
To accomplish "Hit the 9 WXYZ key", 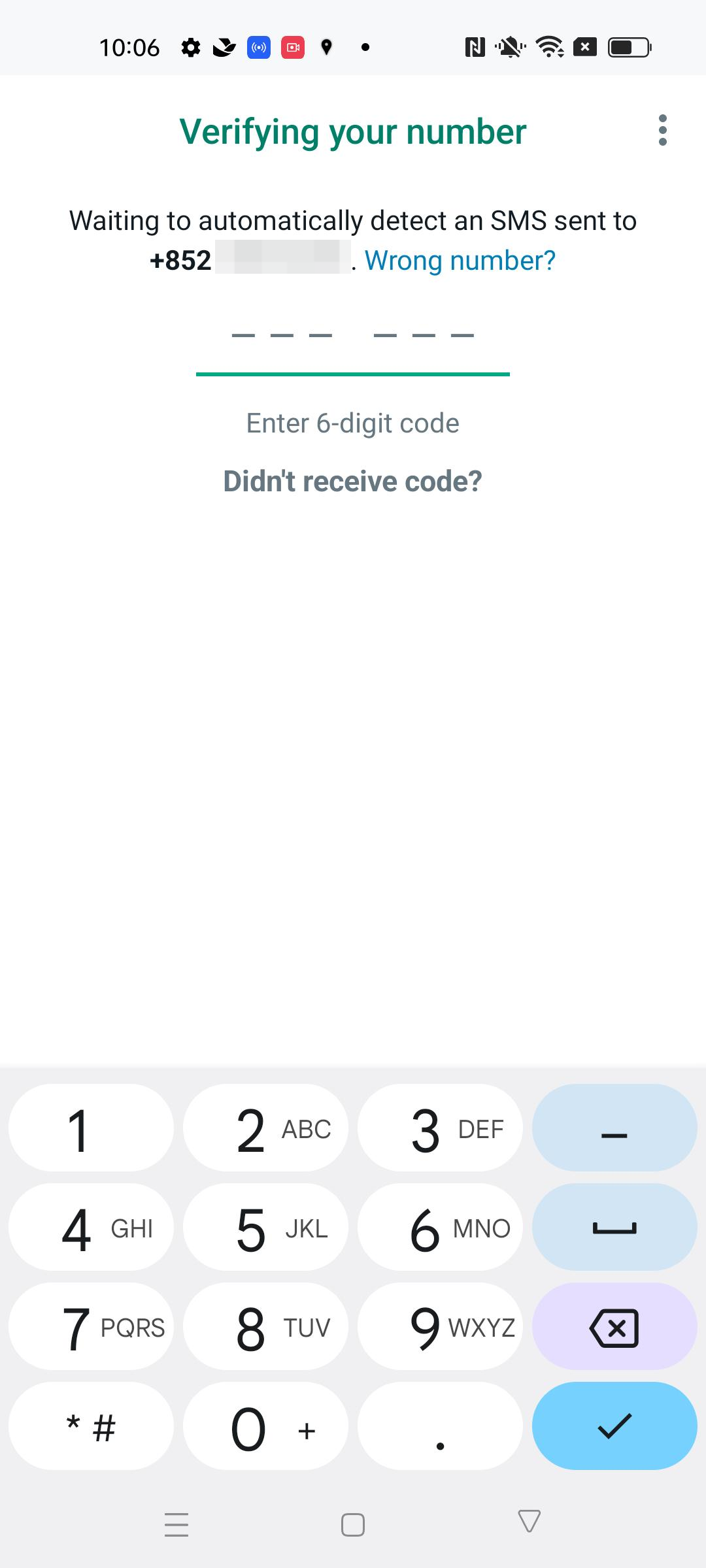I will pyautogui.click(x=440, y=1328).
